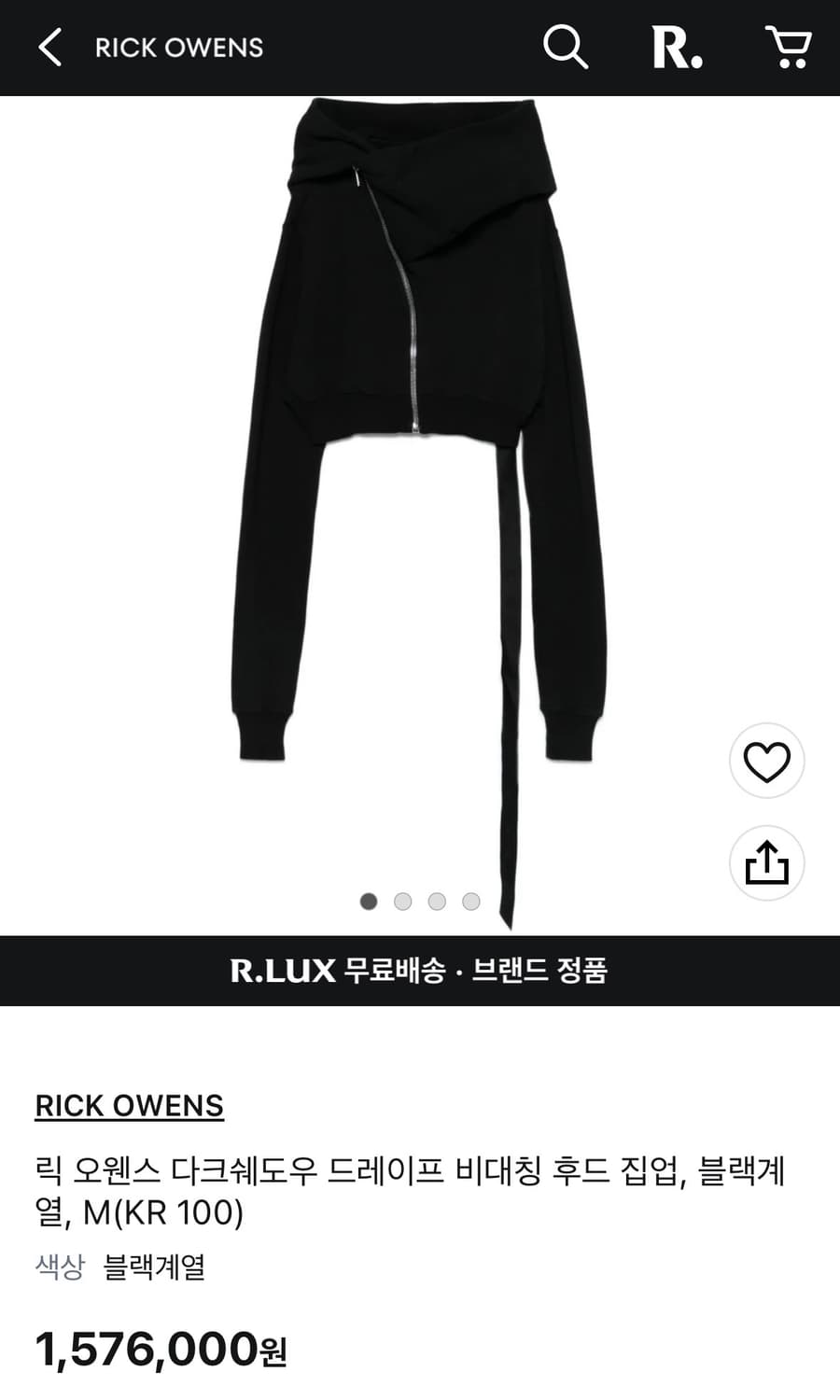Tap the cart icon to view your bag
The height and width of the screenshot is (1400, 840).
pyautogui.click(x=790, y=47)
